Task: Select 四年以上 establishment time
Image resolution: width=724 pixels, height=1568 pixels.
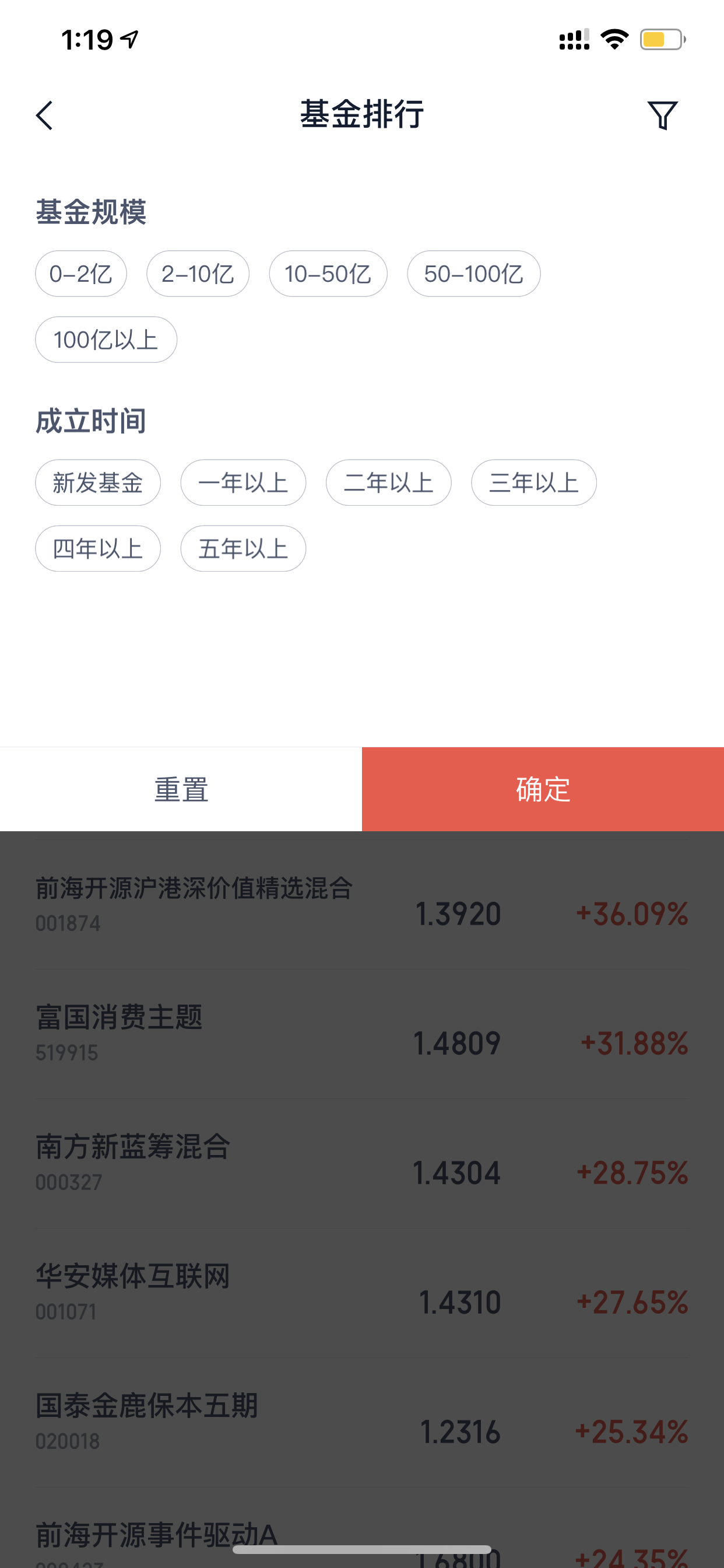Action: [x=98, y=548]
